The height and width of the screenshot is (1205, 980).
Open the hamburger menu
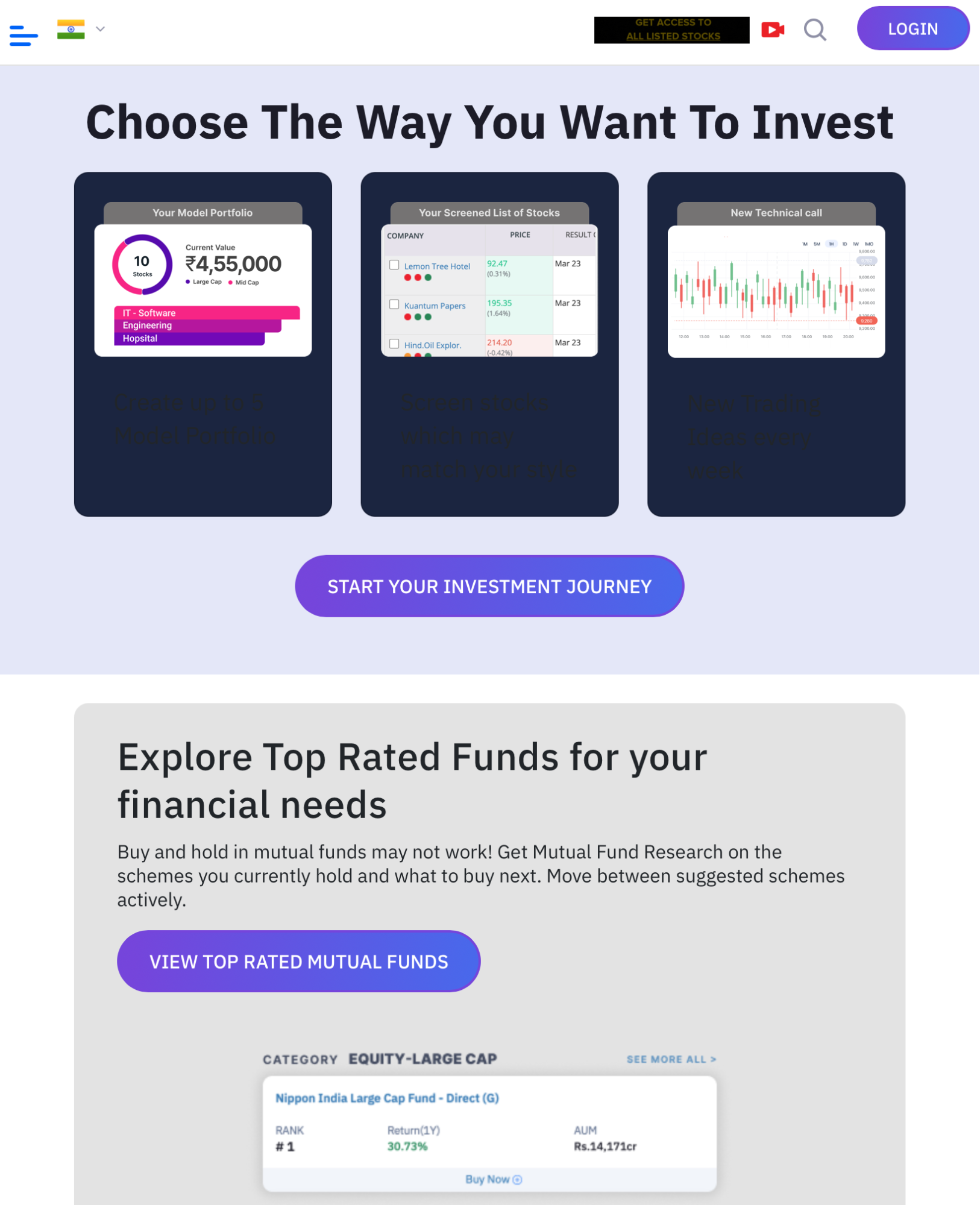(x=24, y=34)
